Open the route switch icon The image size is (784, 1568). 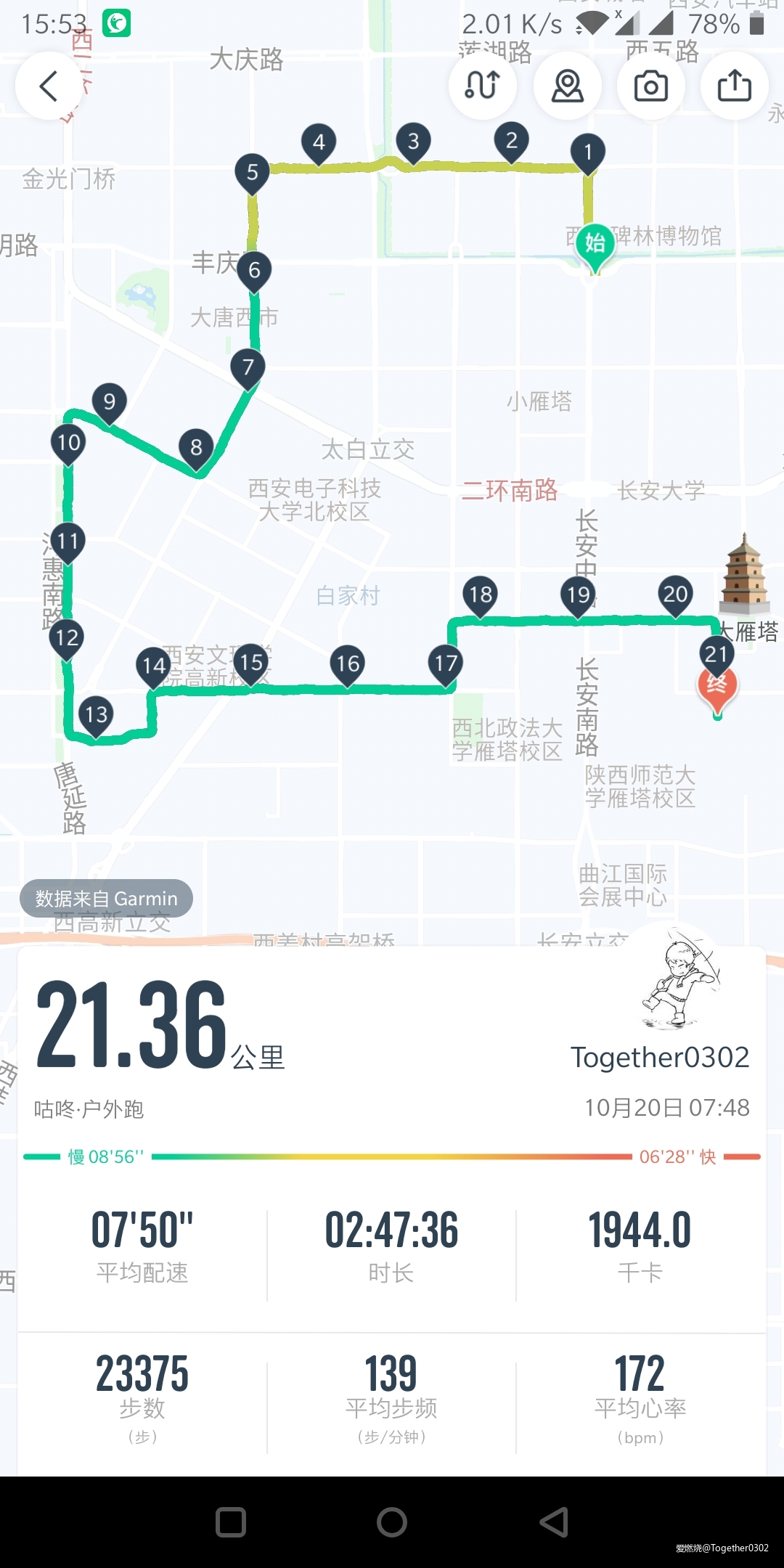pyautogui.click(x=483, y=85)
